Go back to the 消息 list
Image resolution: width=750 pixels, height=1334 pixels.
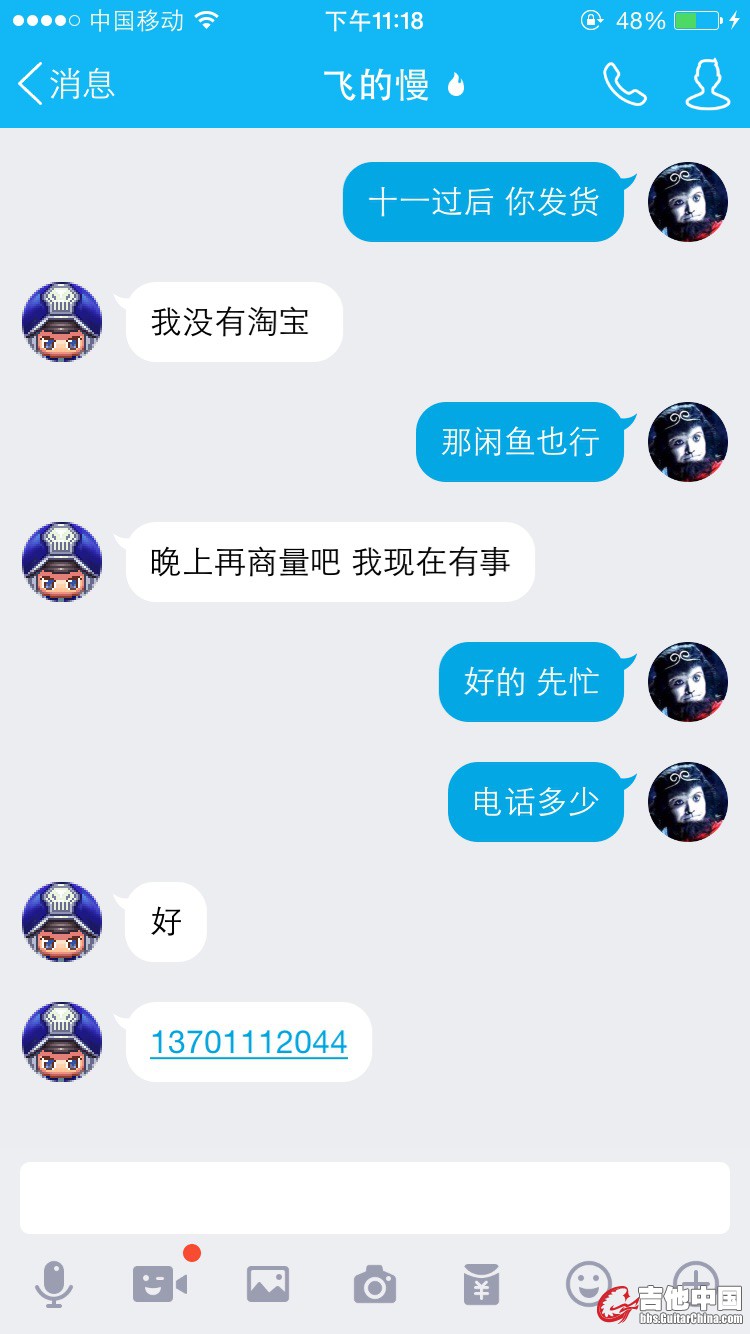click(x=66, y=84)
